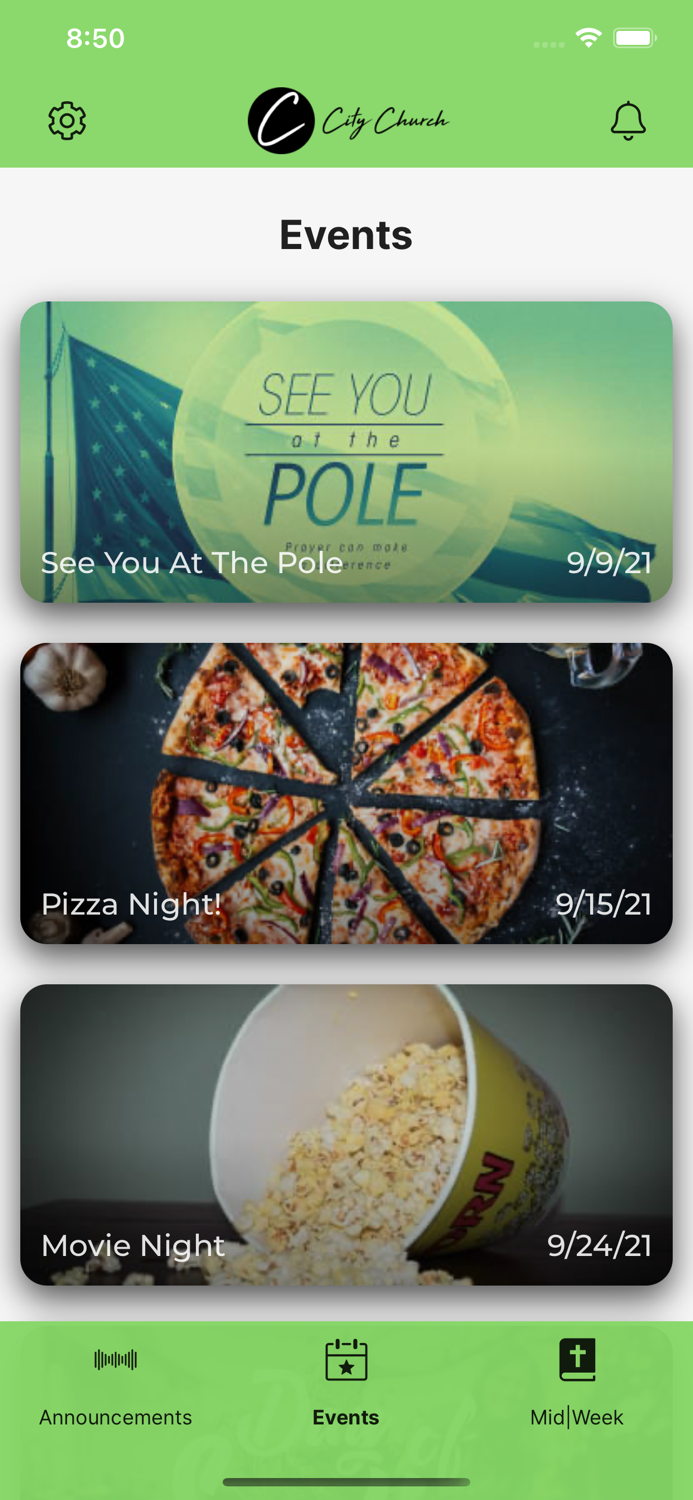The height and width of the screenshot is (1500, 693).
Task: Select the Movie Night event
Action: [x=346, y=1134]
